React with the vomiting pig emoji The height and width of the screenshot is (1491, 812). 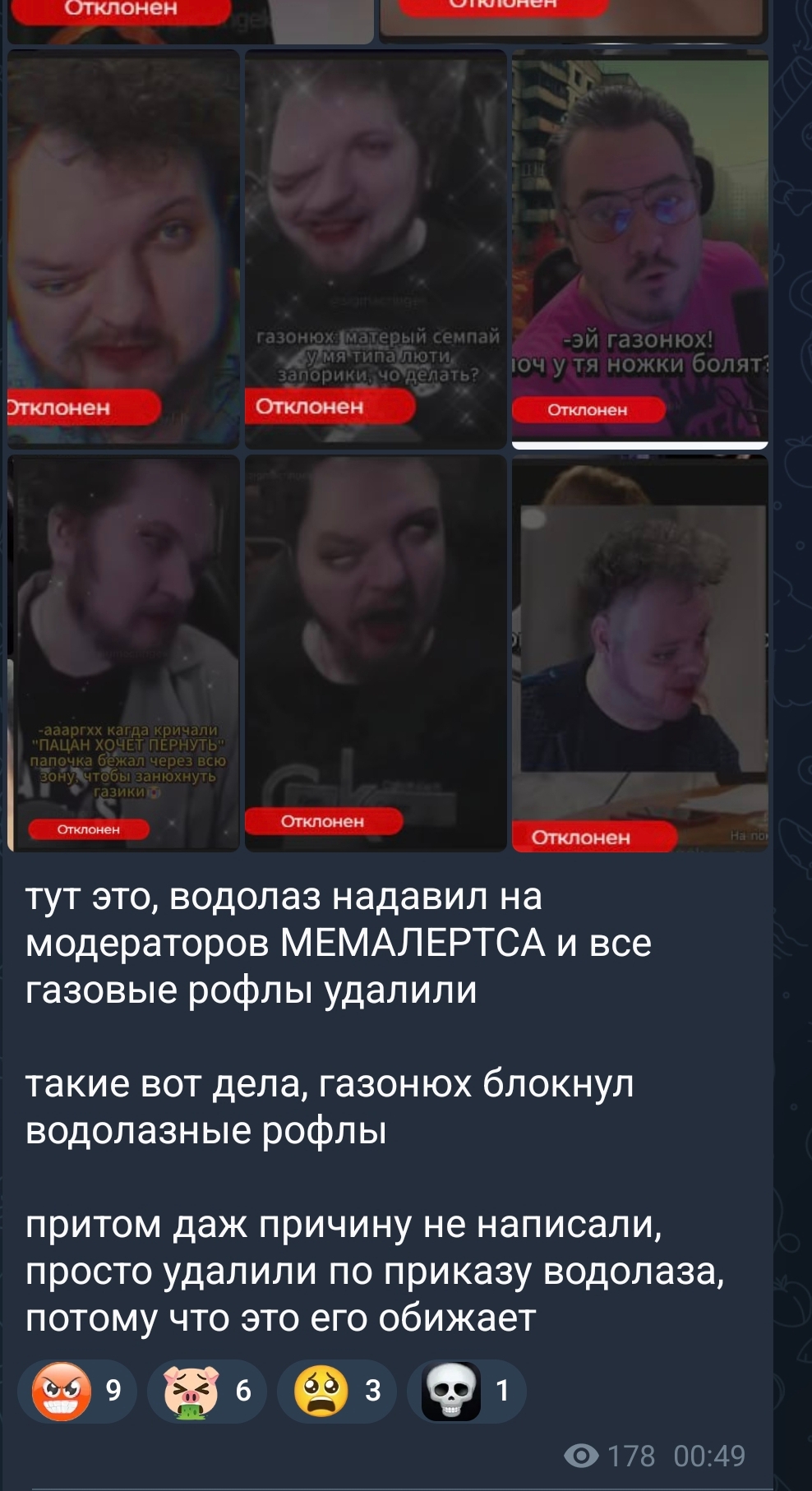207,1391
